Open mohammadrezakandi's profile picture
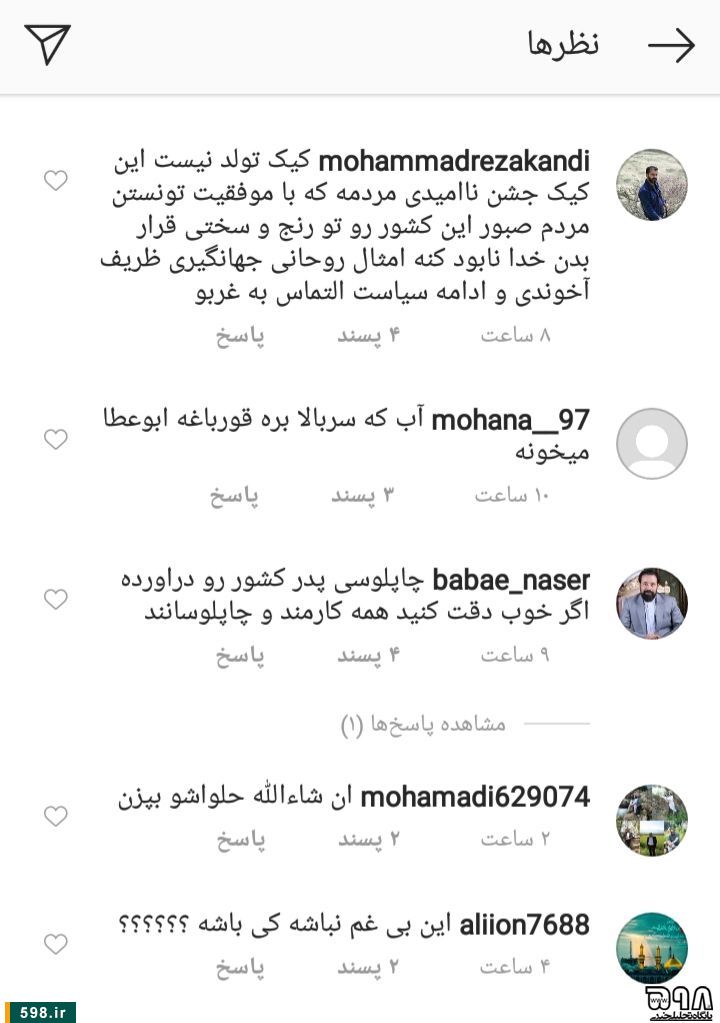 tap(651, 185)
